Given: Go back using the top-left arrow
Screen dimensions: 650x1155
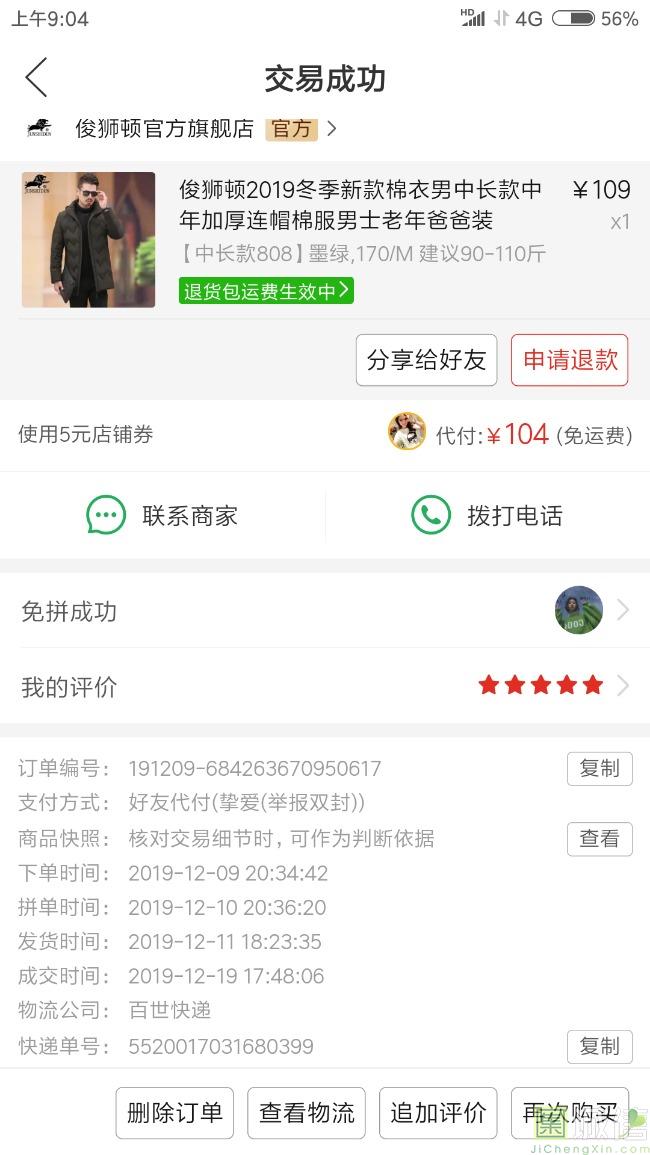Looking at the screenshot, I should click(37, 78).
